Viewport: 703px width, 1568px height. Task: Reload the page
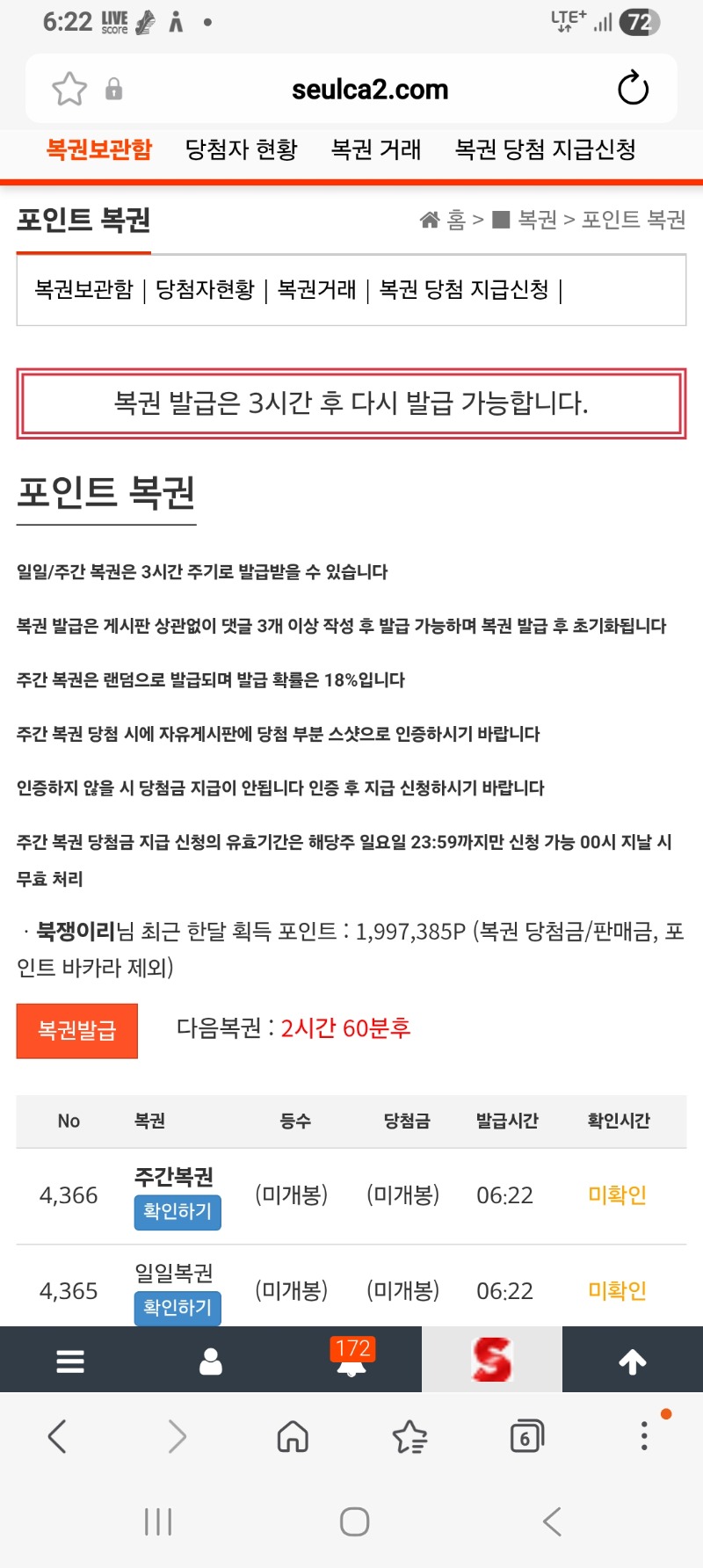633,89
